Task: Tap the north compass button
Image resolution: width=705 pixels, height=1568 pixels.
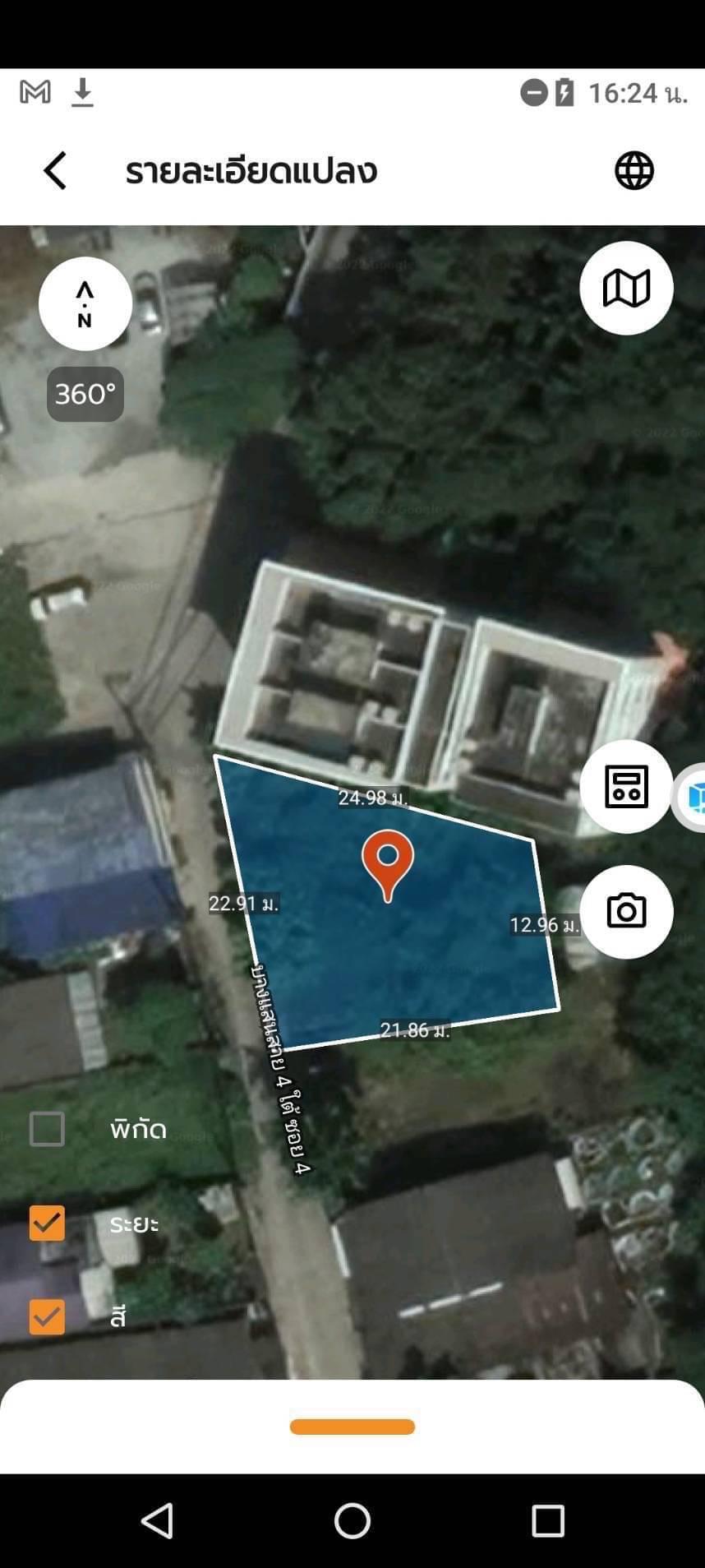Action: click(x=85, y=303)
